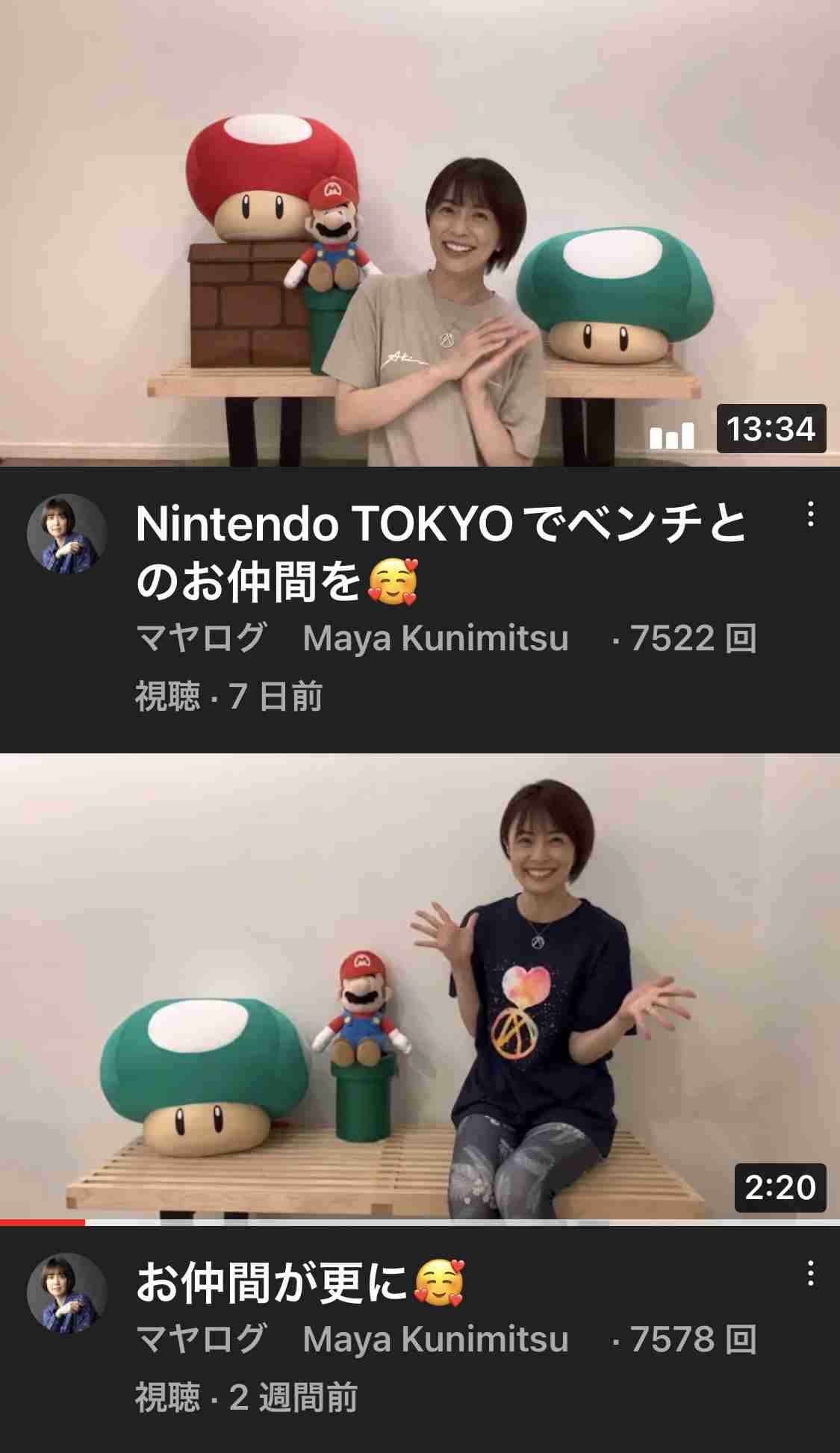Open the Nintendo TOKYOでベンチとのお仲間を video title
840x1453 pixels.
(441, 553)
